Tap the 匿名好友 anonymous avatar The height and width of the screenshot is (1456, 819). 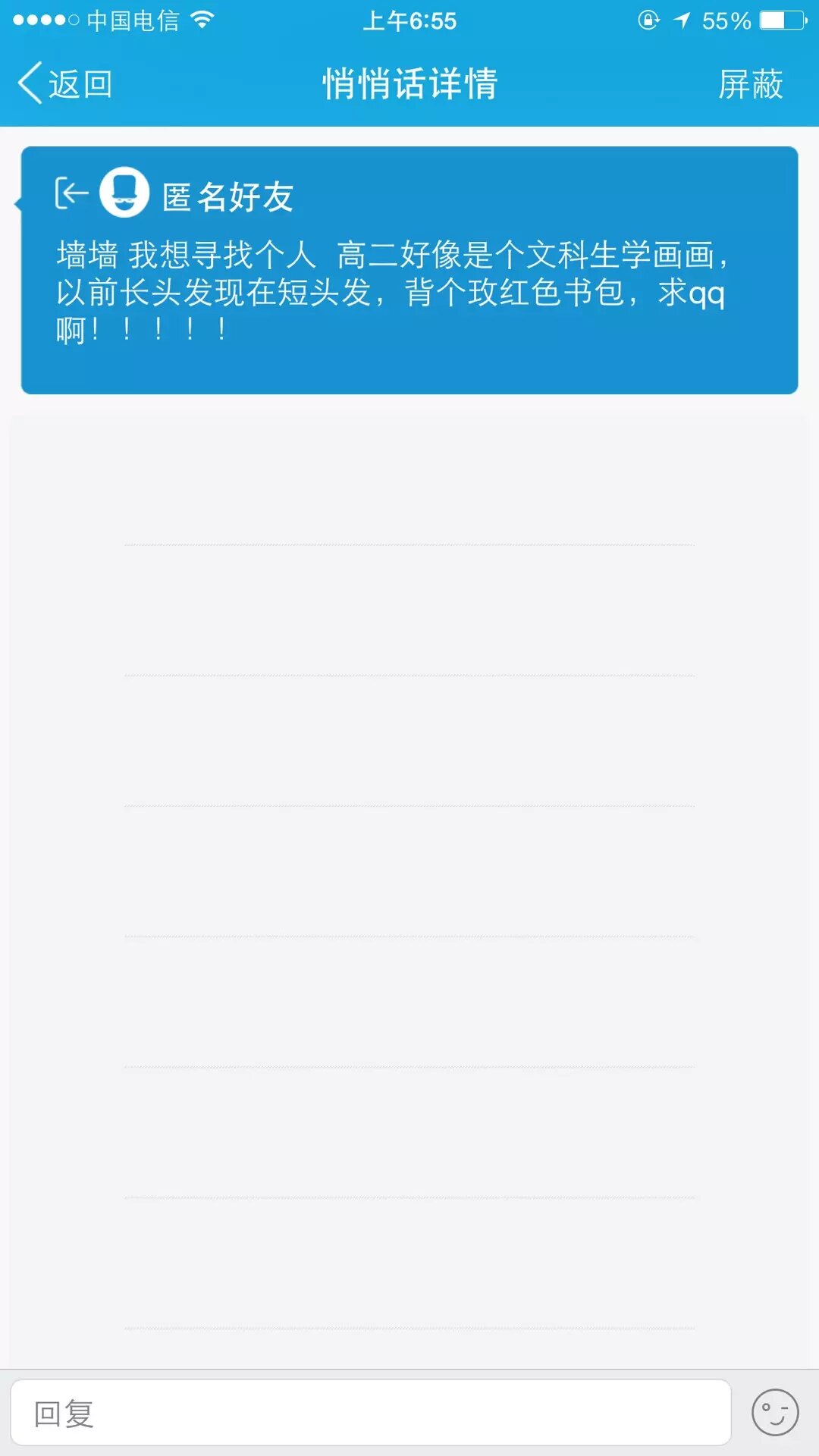point(124,193)
